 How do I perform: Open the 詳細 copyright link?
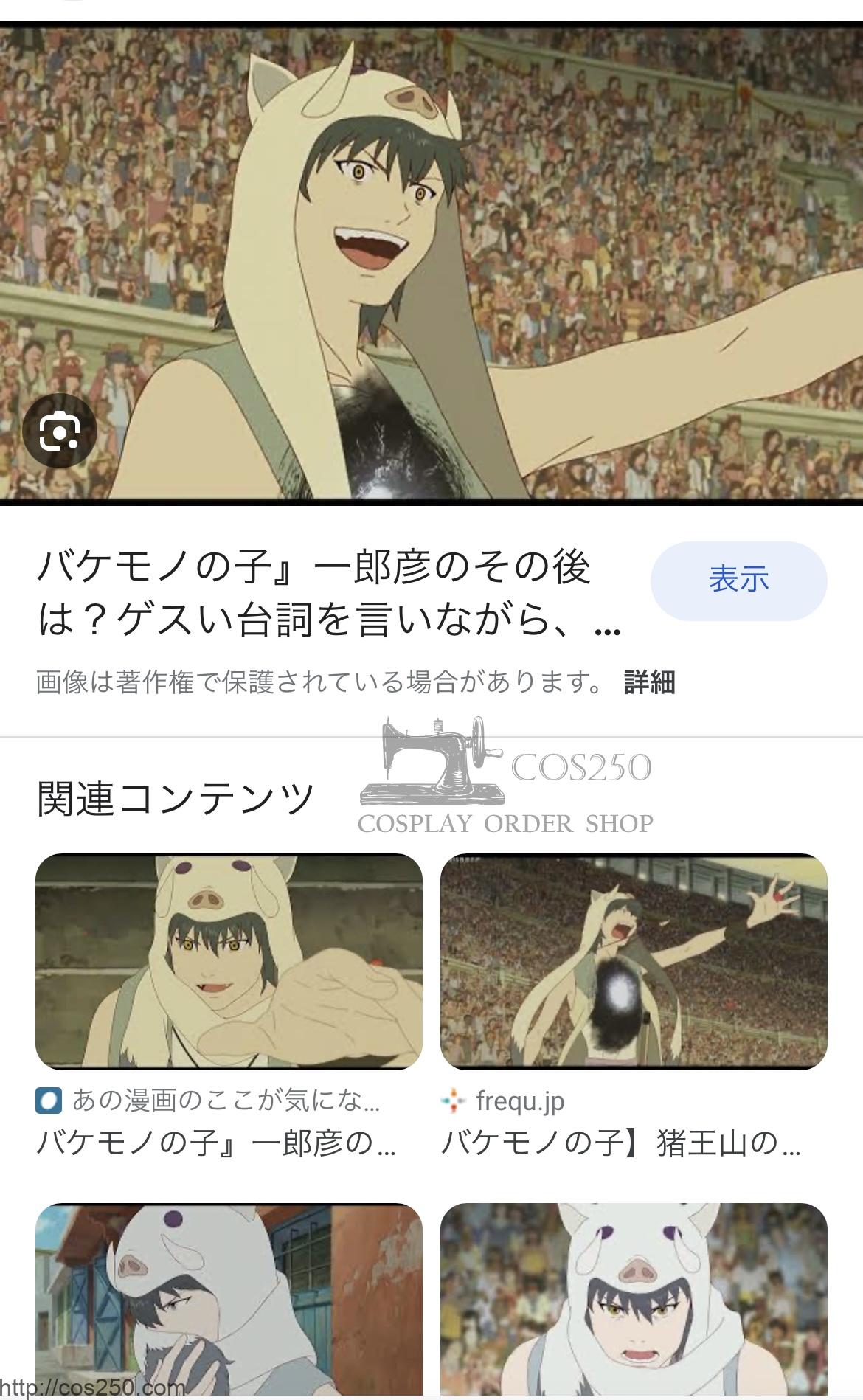650,682
